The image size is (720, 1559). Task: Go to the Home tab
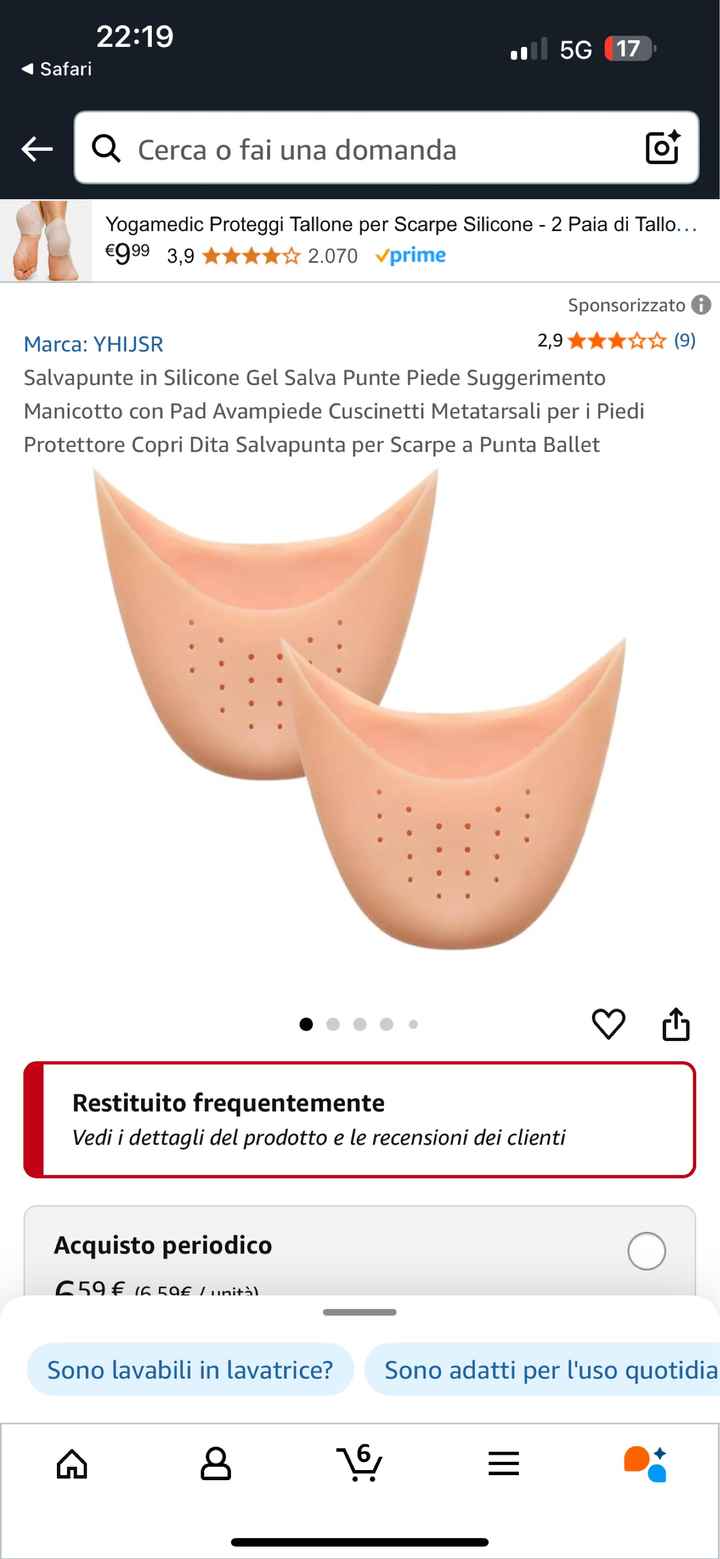tap(72, 1464)
